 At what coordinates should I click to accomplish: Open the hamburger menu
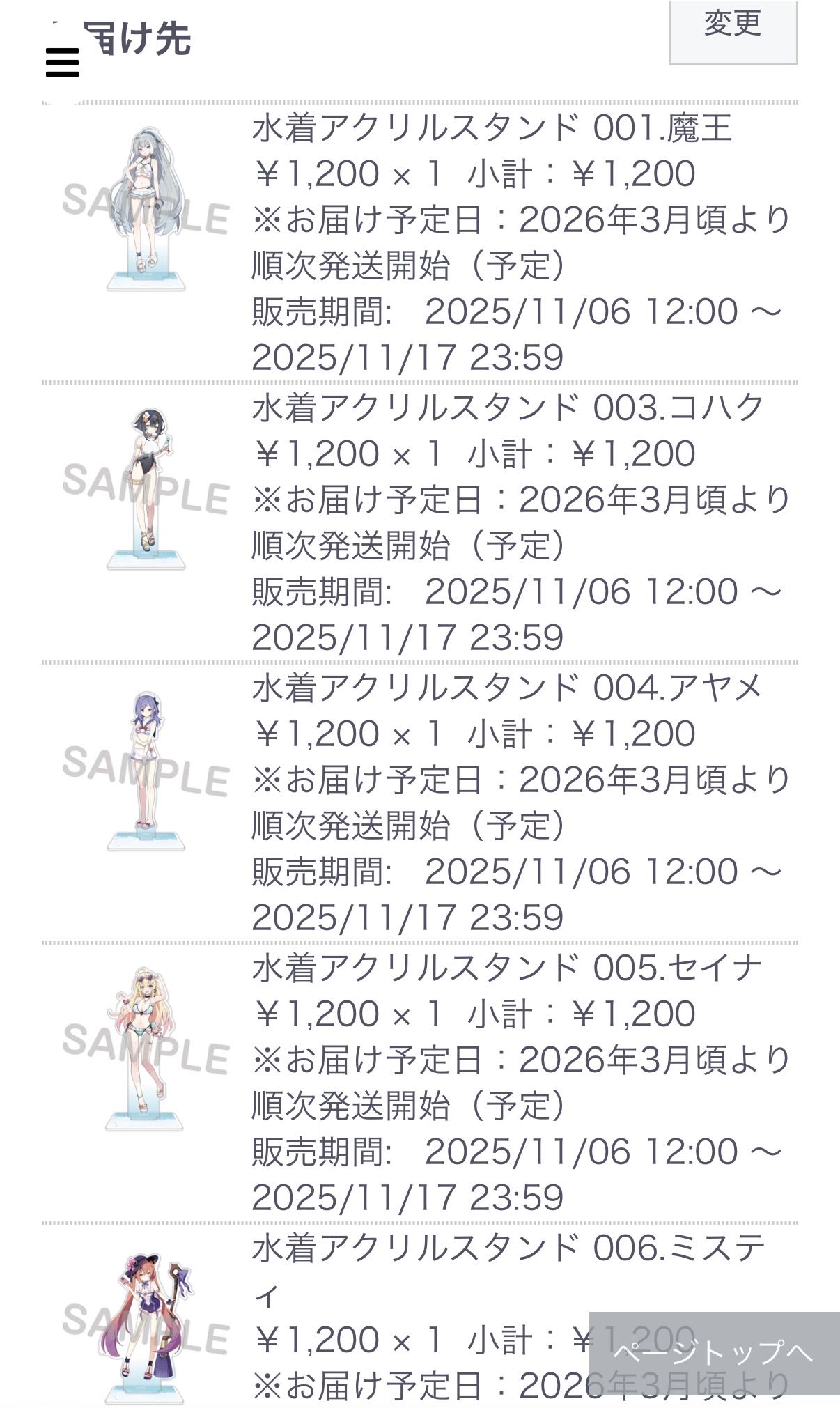[62, 63]
